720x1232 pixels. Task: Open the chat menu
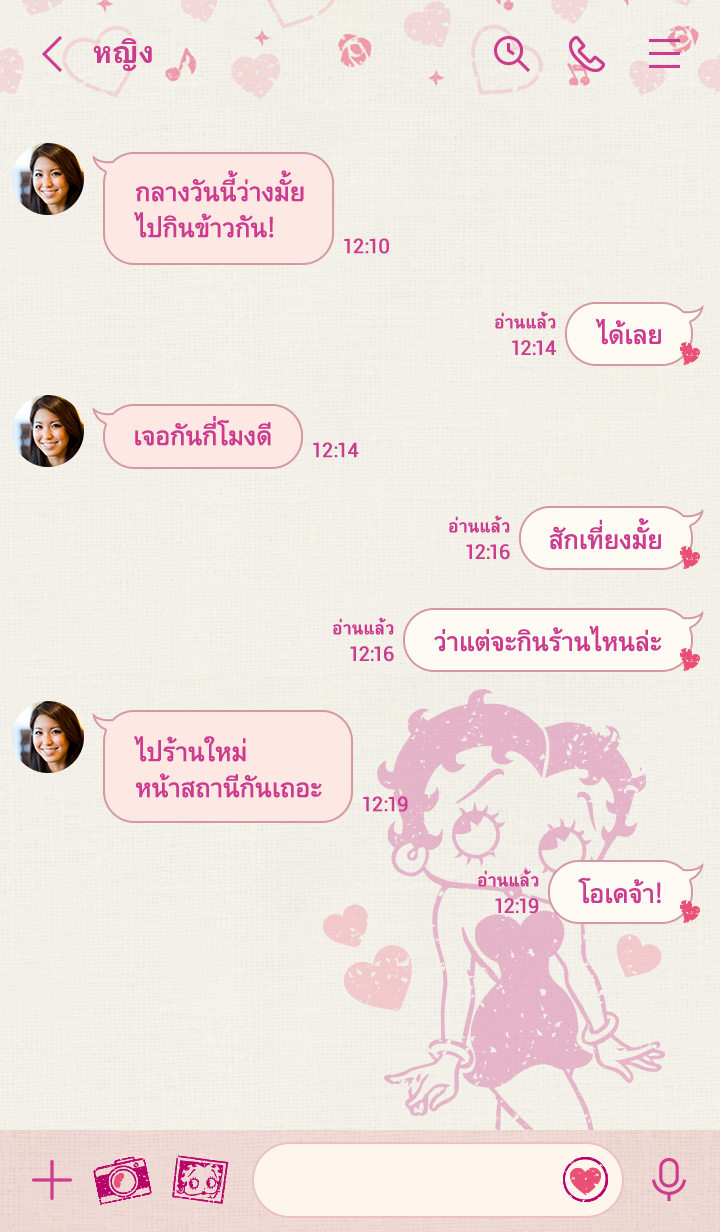664,54
